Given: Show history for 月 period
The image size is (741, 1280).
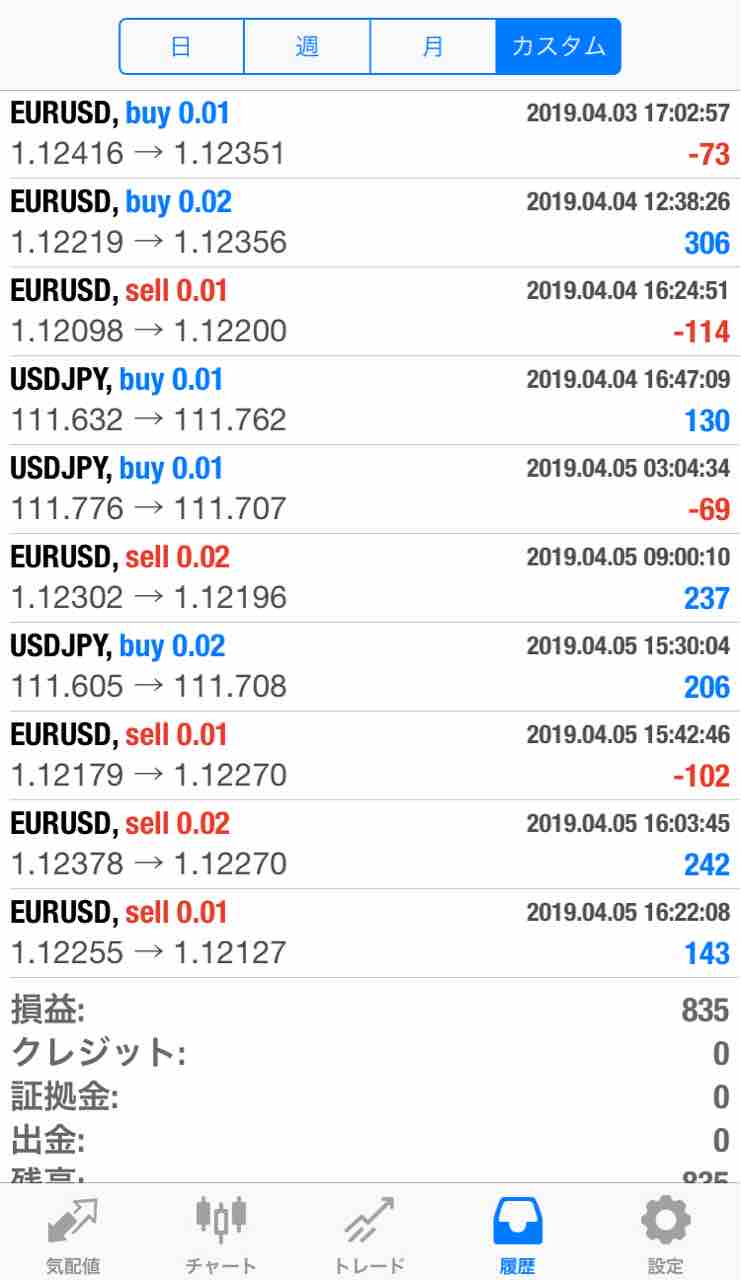Looking at the screenshot, I should click(432, 46).
